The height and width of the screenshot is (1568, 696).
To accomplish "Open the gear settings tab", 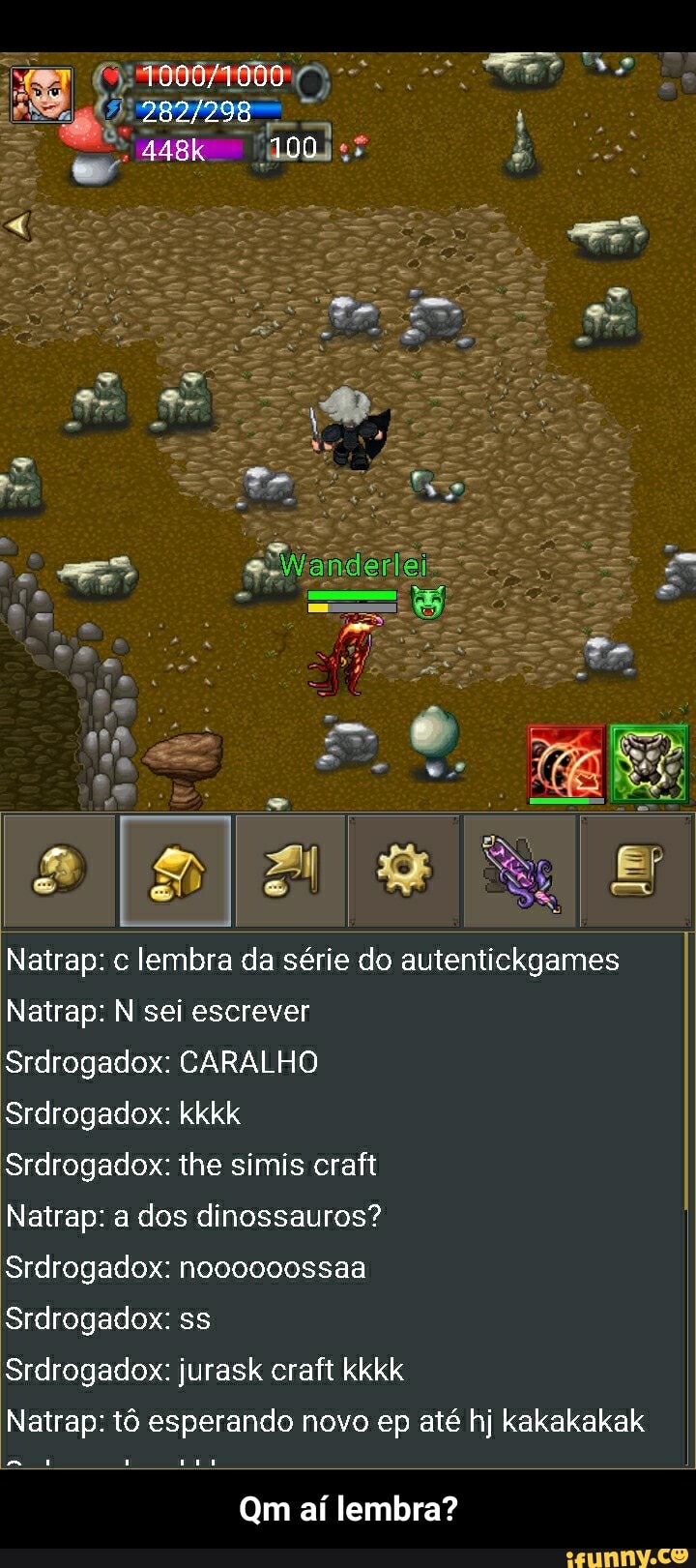I will [x=405, y=871].
